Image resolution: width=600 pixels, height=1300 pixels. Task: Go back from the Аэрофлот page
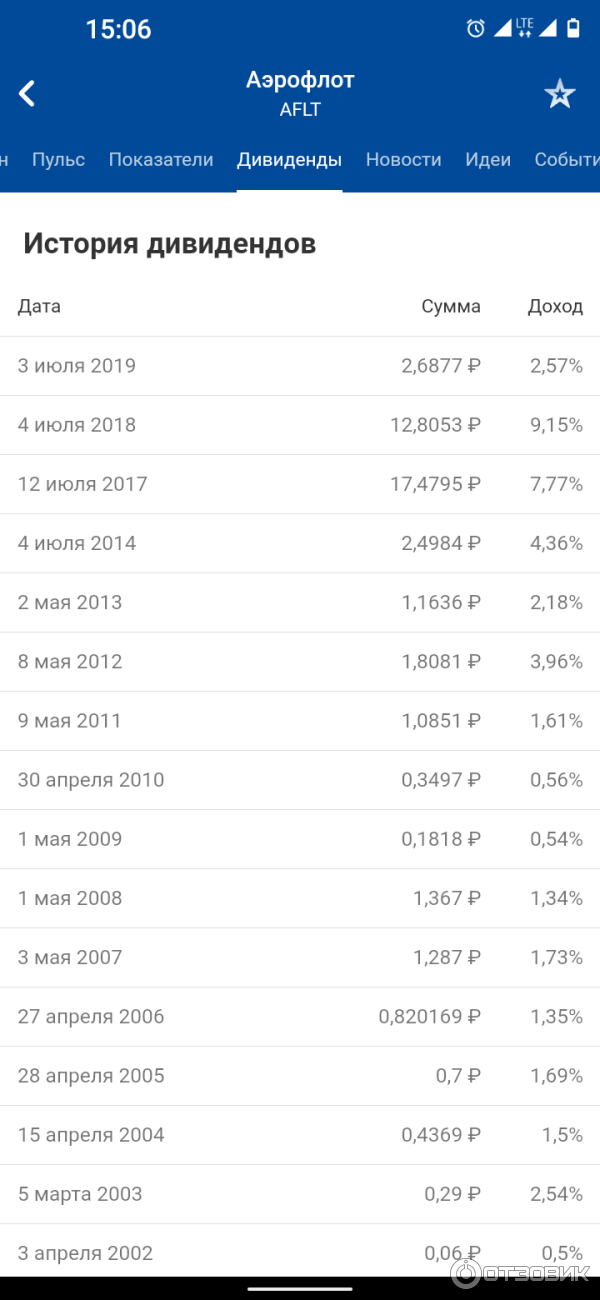(x=27, y=94)
